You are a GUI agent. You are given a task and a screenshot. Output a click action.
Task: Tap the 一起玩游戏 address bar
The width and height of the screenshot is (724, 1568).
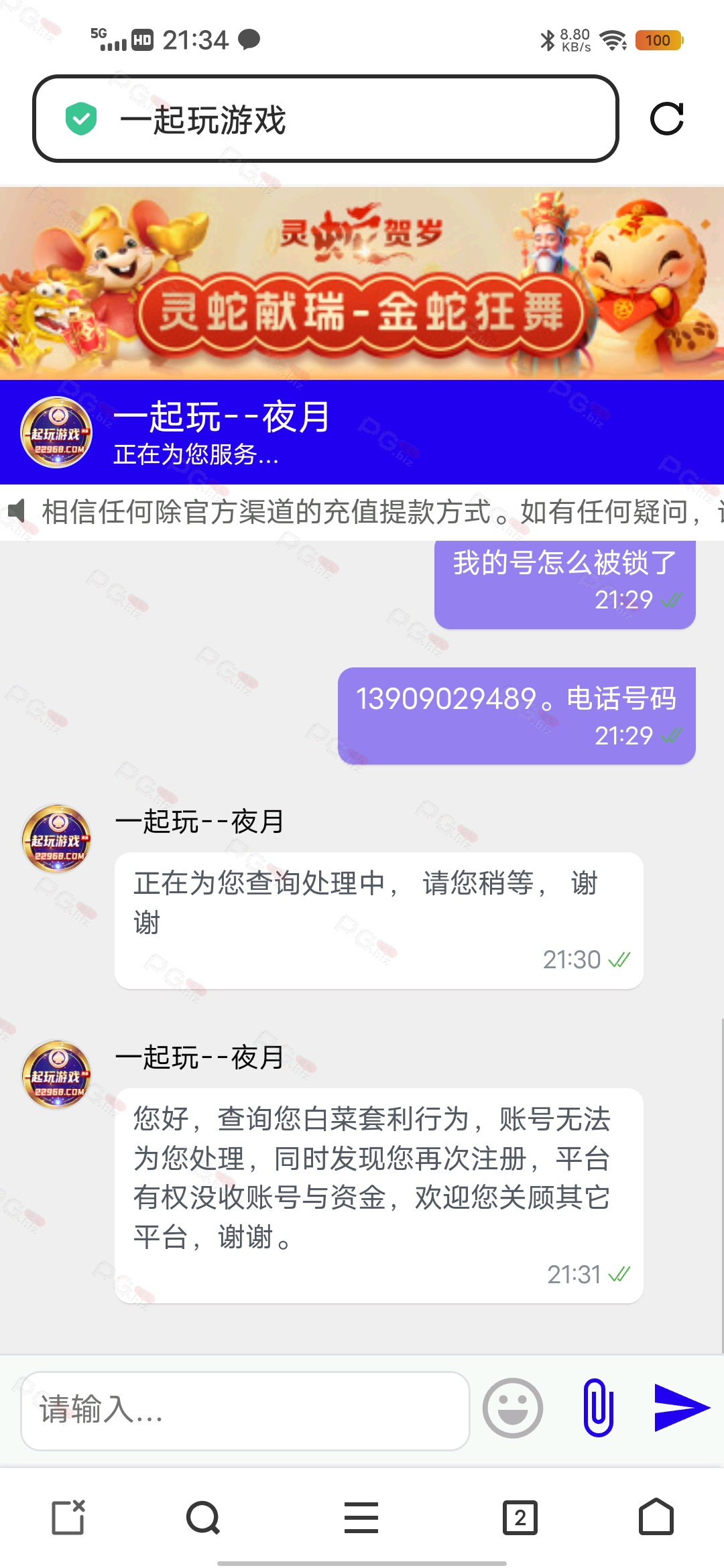325,119
